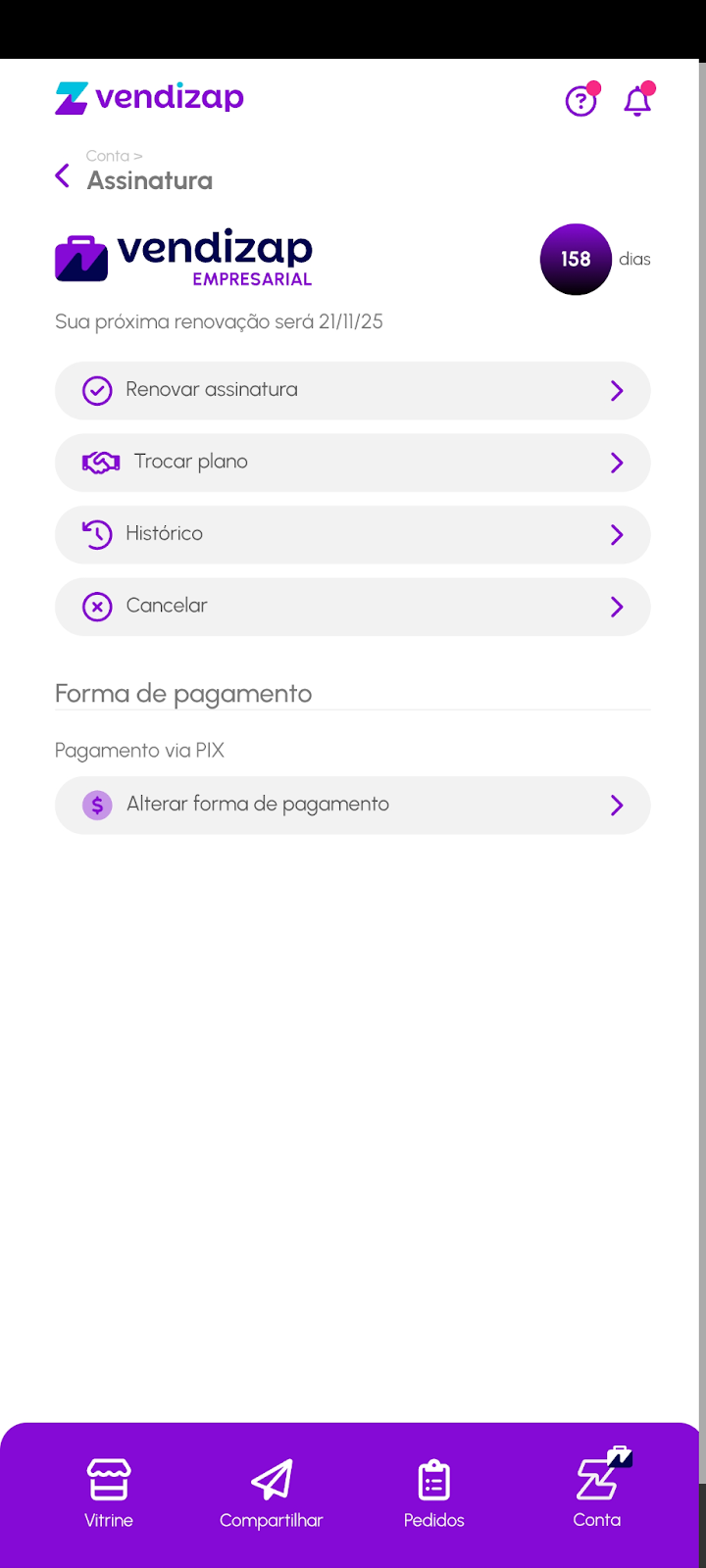Open the notifications bell
The image size is (706, 1568).
pyautogui.click(x=637, y=101)
